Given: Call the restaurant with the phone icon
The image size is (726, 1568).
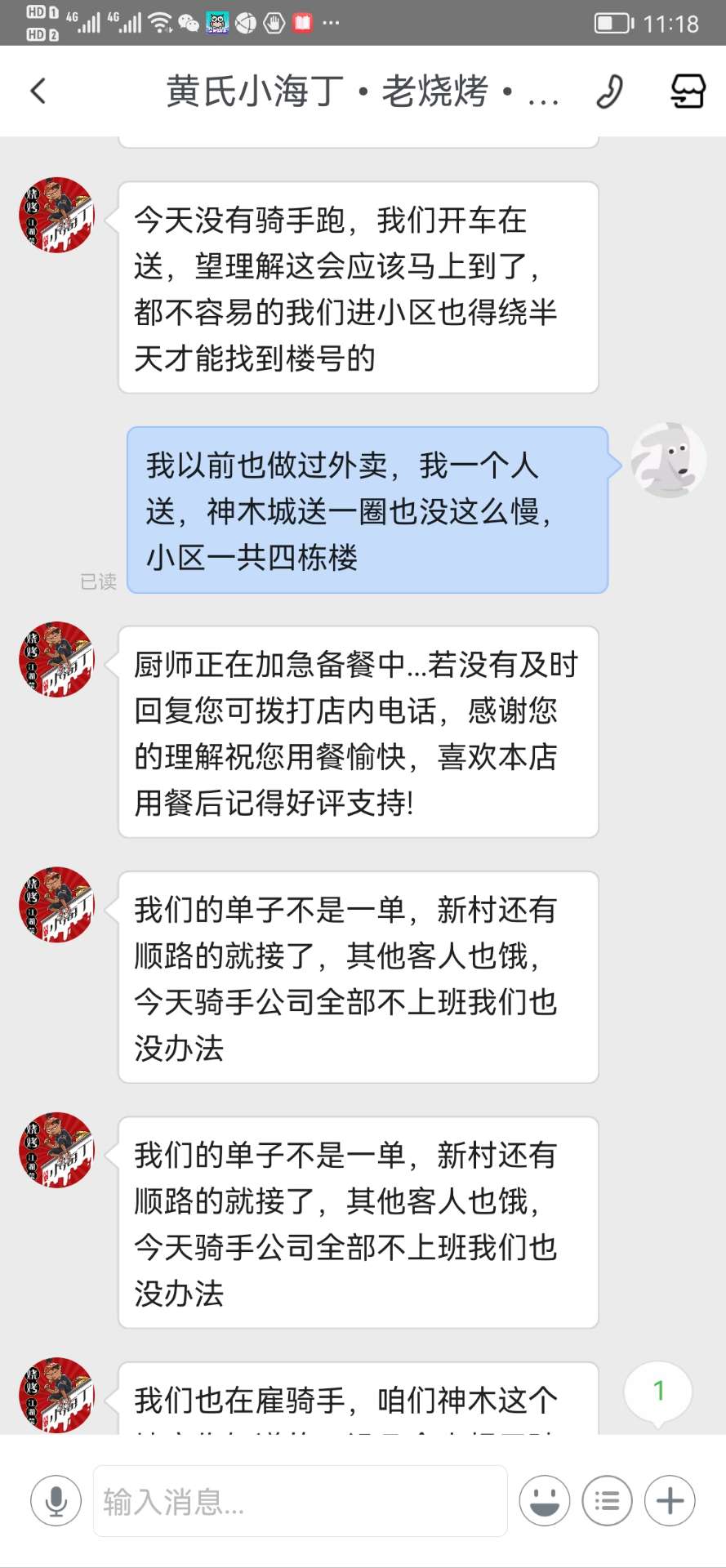Looking at the screenshot, I should [609, 91].
